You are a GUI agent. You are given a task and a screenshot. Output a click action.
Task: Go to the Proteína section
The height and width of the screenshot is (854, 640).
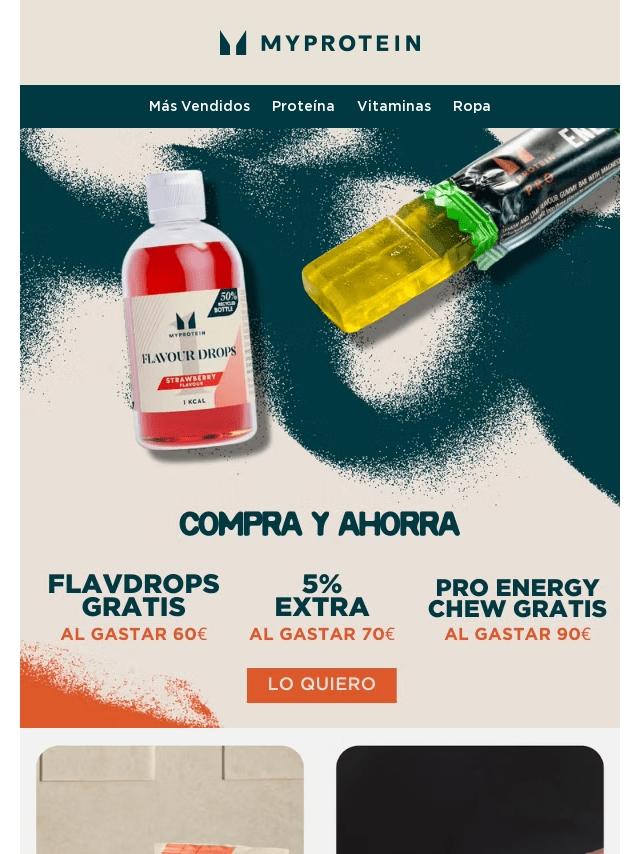click(x=303, y=106)
